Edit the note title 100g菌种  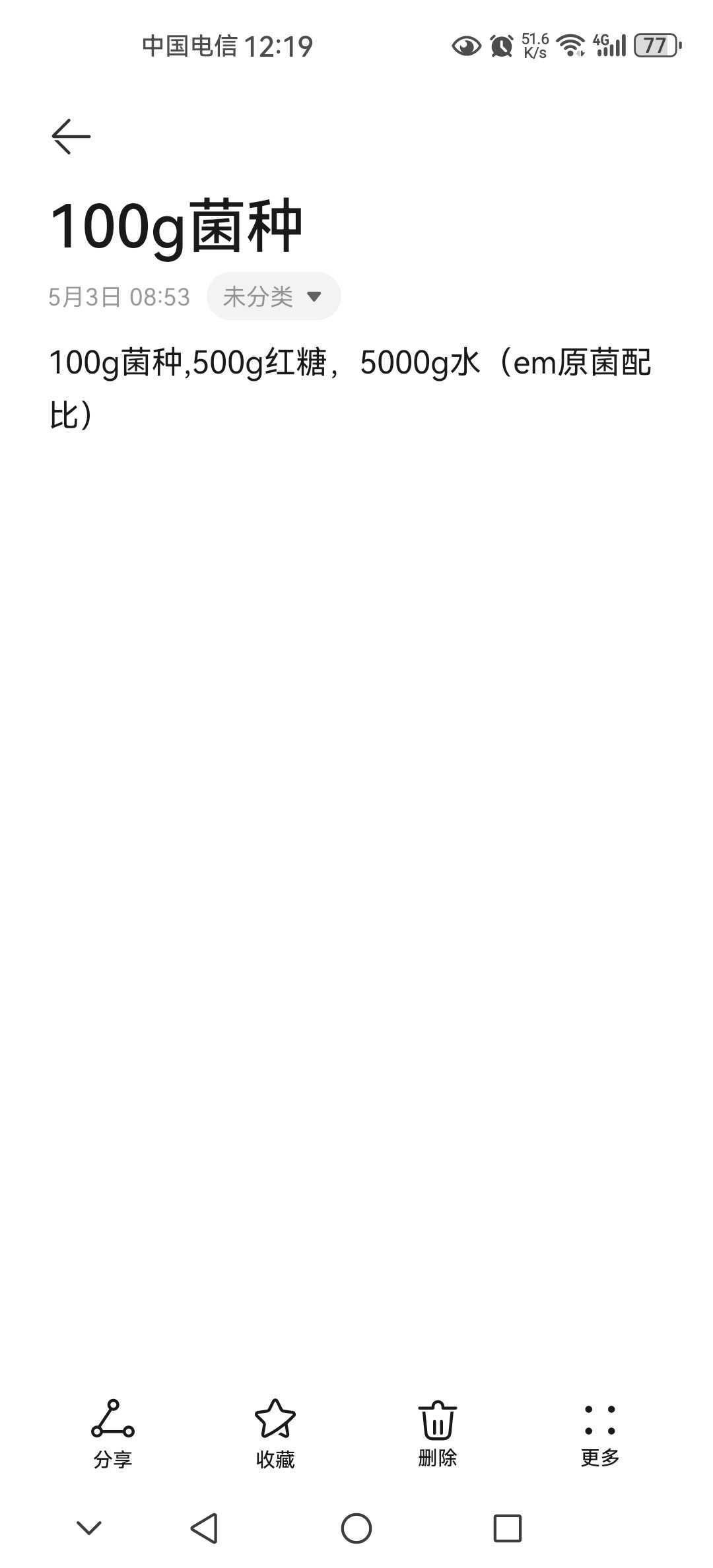176,226
